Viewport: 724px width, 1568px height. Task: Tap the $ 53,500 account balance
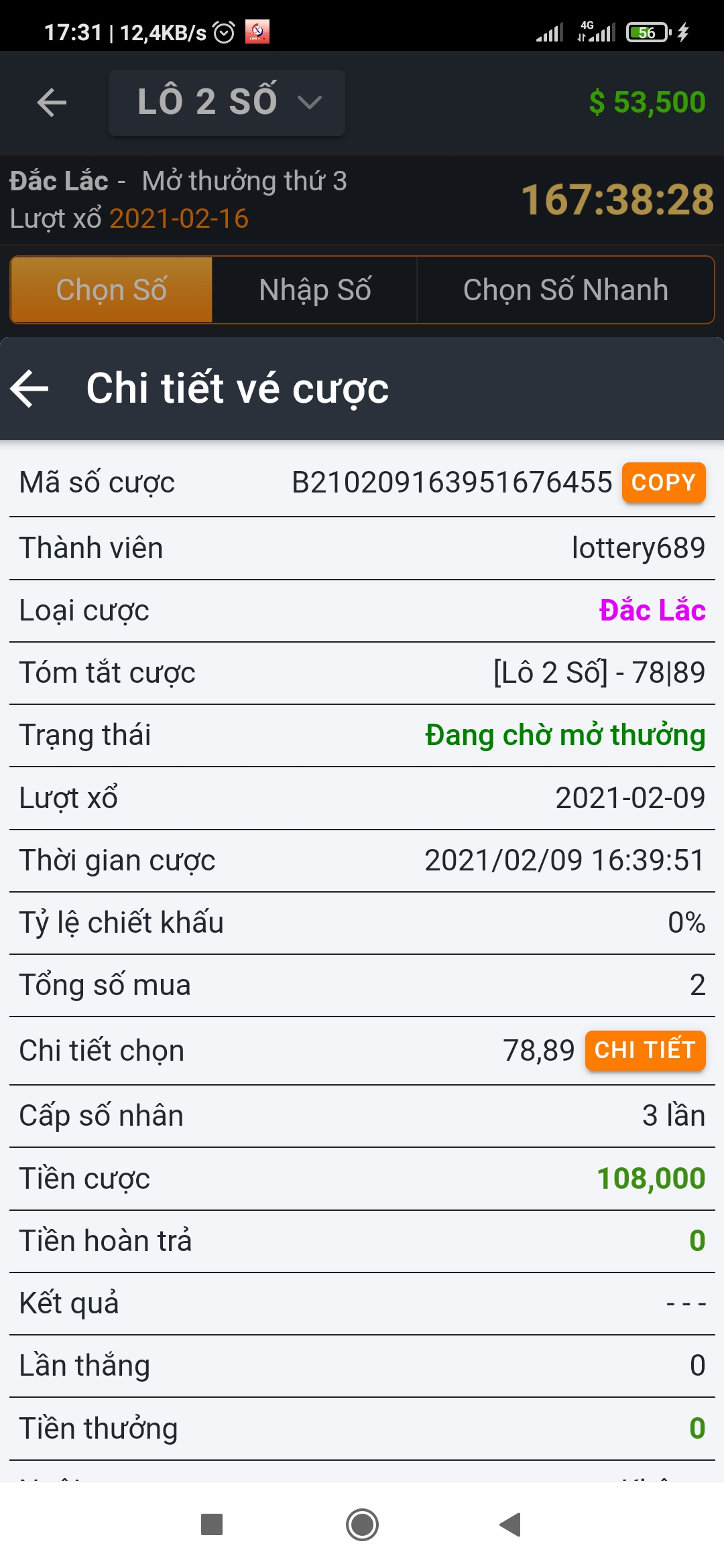[647, 103]
